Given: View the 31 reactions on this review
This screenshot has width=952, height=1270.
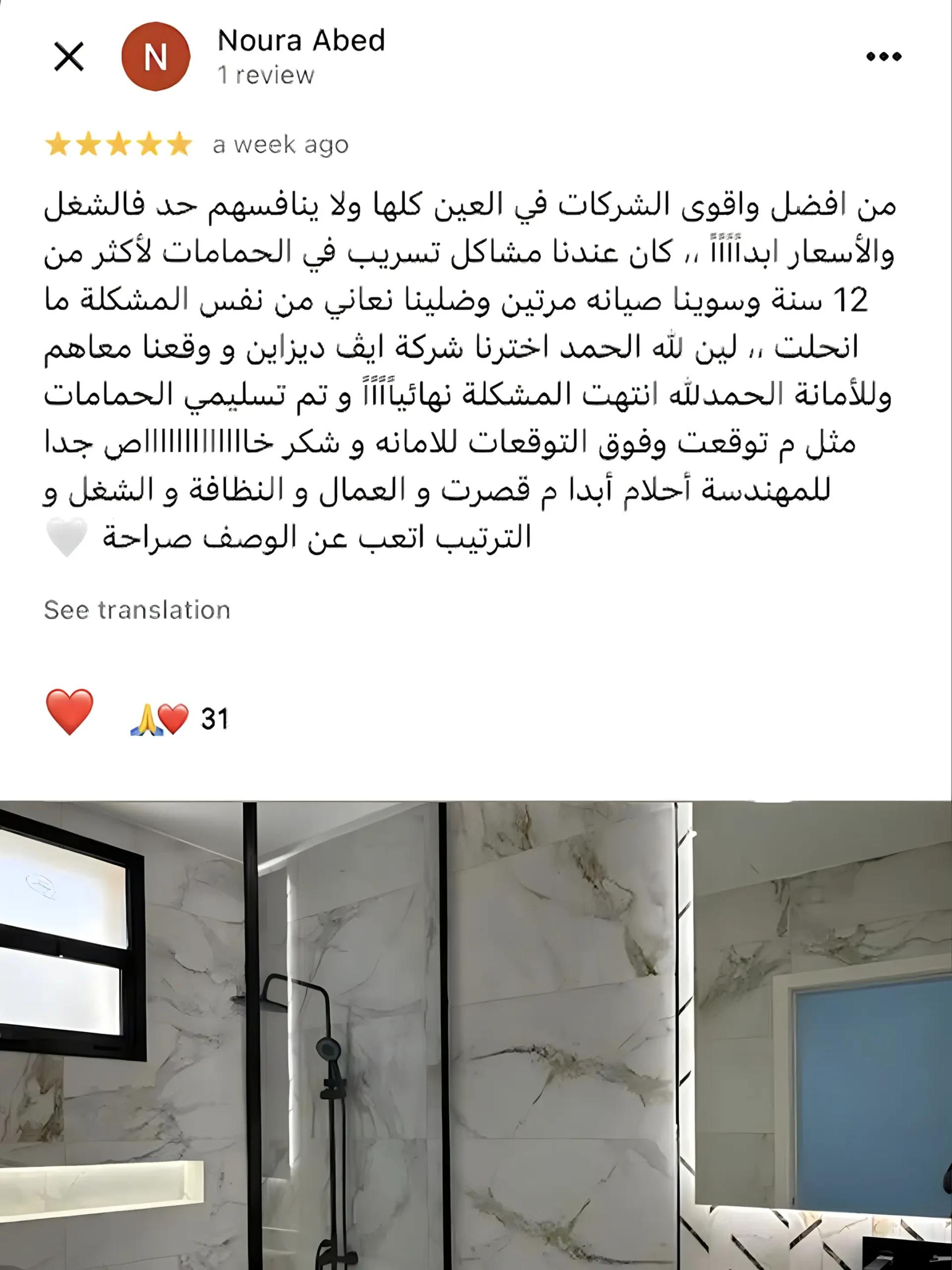Looking at the screenshot, I should [x=179, y=719].
